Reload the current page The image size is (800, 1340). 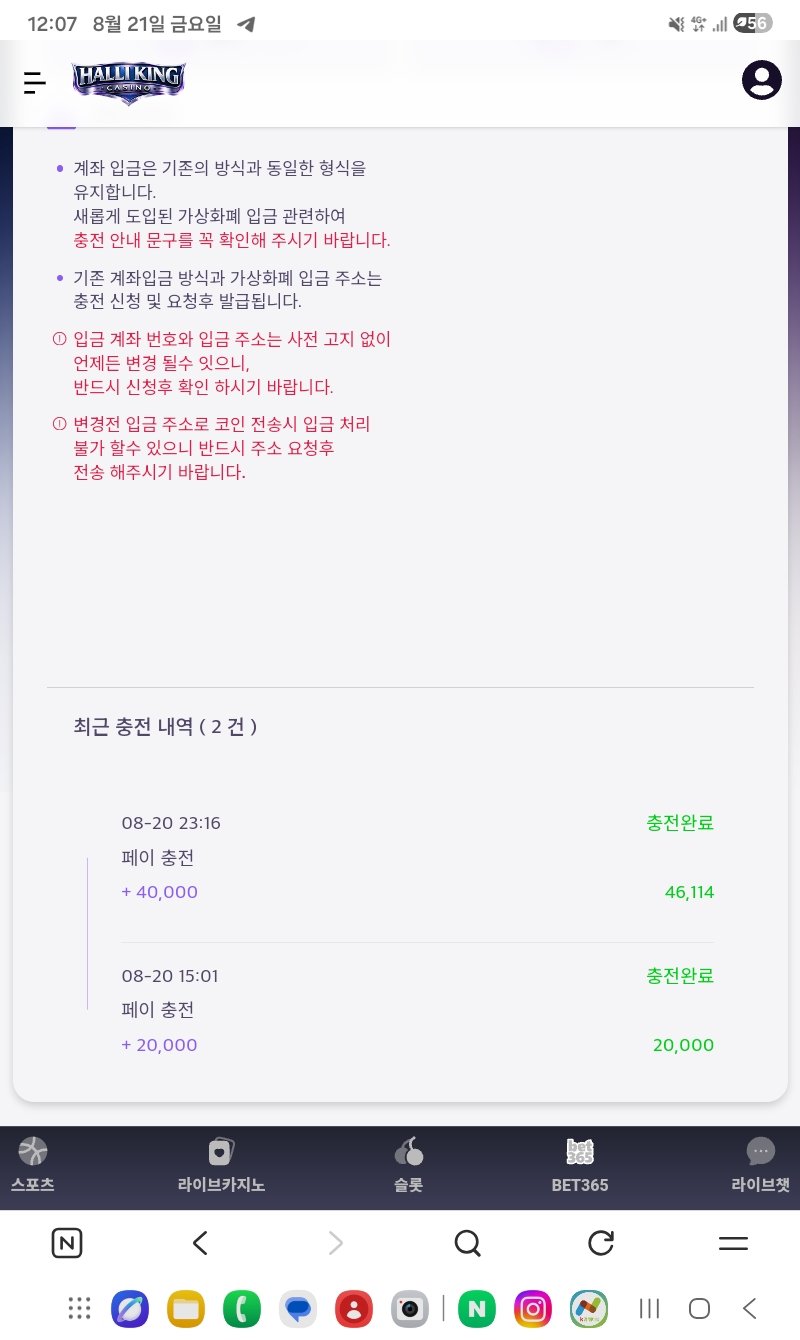coord(600,1243)
